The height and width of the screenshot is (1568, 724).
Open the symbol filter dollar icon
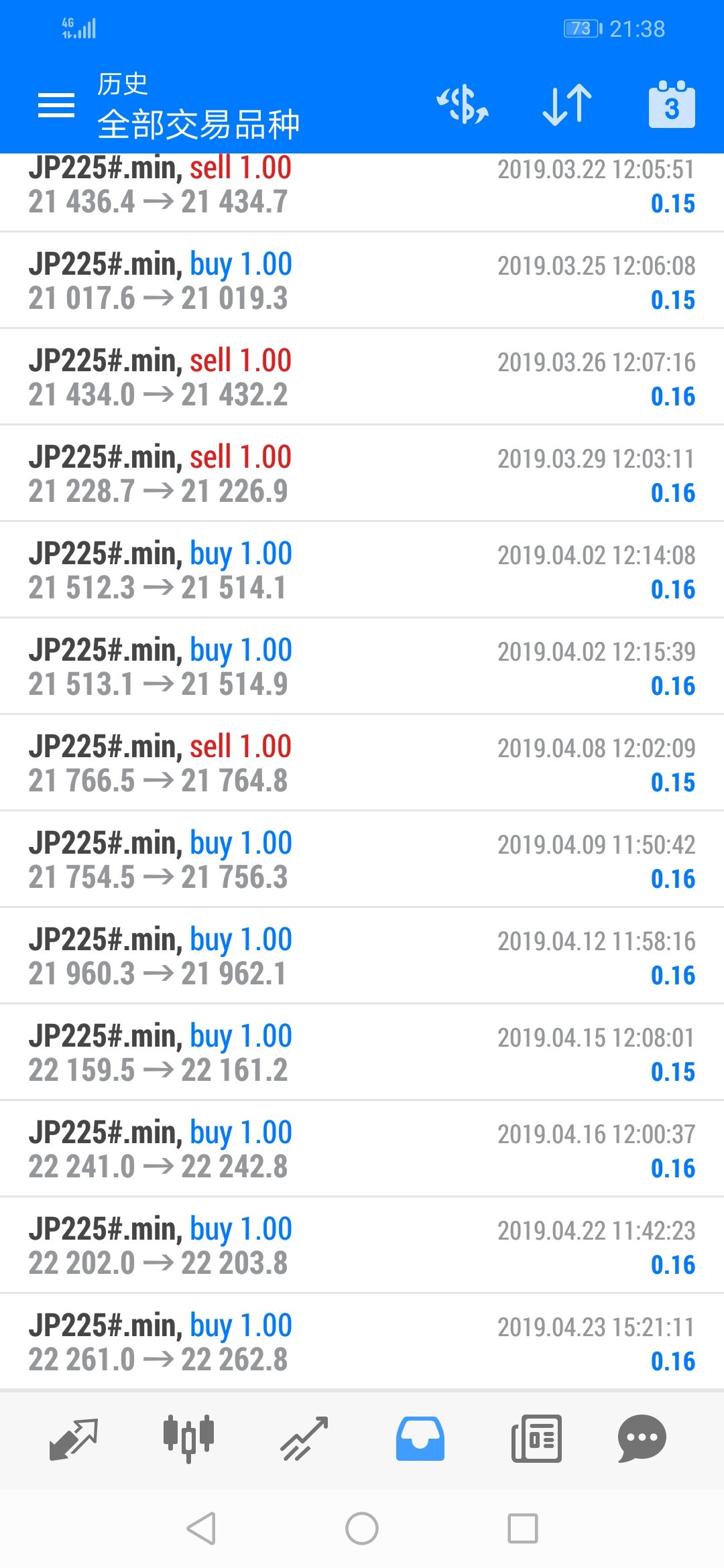(463, 105)
